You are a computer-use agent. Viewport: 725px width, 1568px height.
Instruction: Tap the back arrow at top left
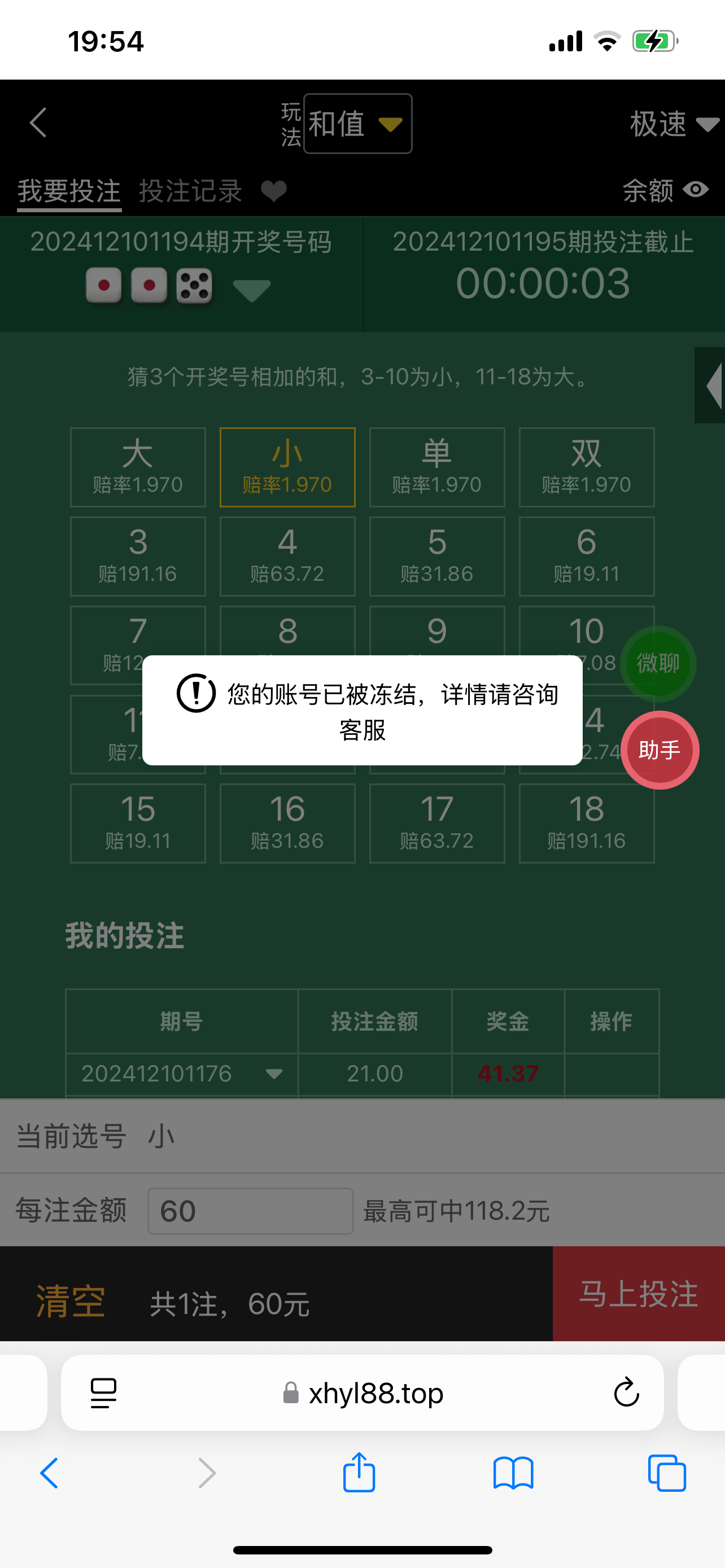pyautogui.click(x=38, y=123)
